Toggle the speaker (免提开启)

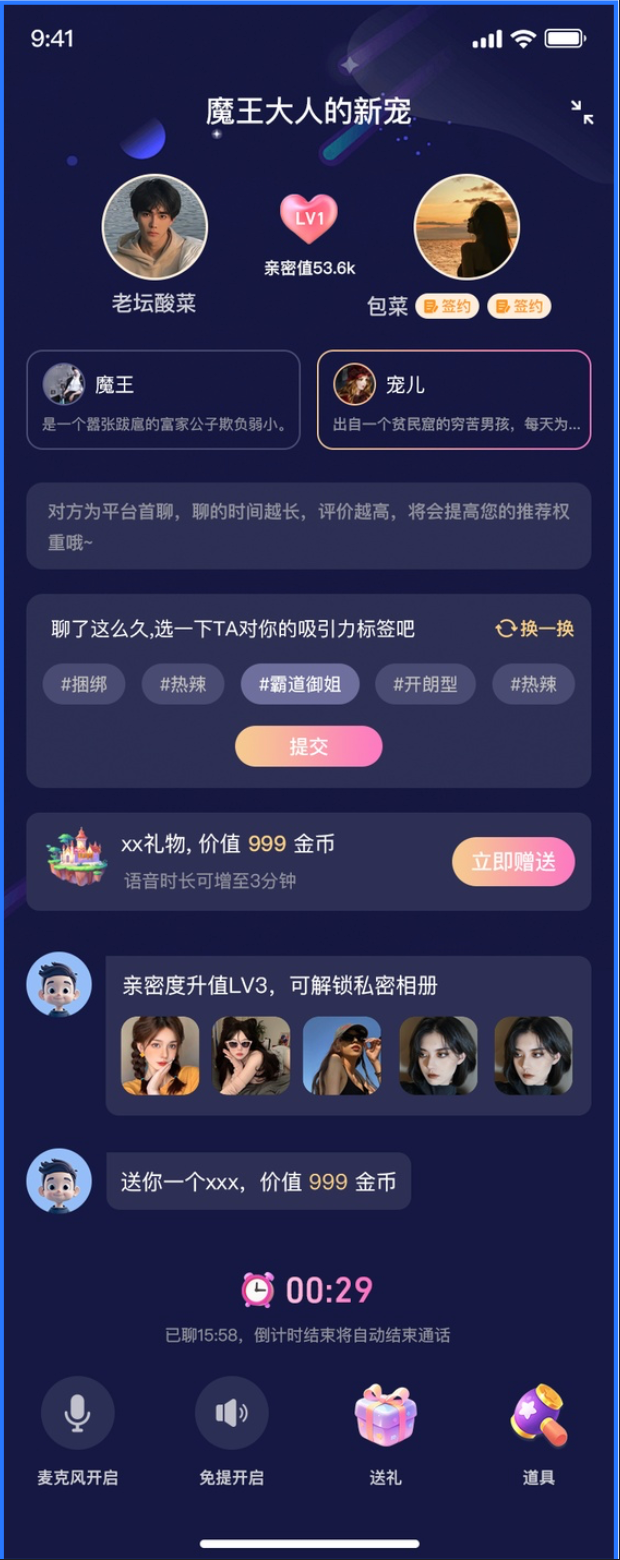click(232, 1413)
